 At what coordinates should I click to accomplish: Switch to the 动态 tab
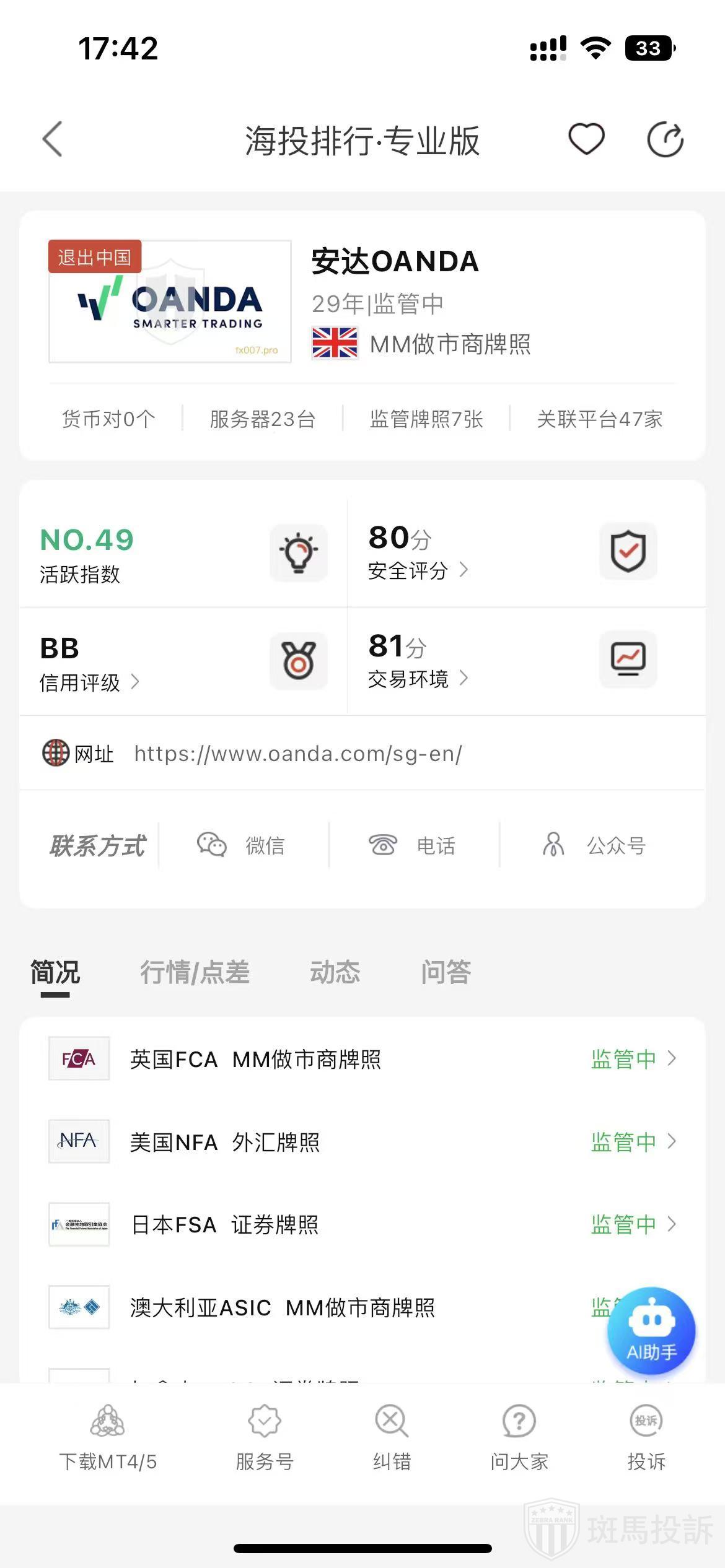[x=335, y=972]
